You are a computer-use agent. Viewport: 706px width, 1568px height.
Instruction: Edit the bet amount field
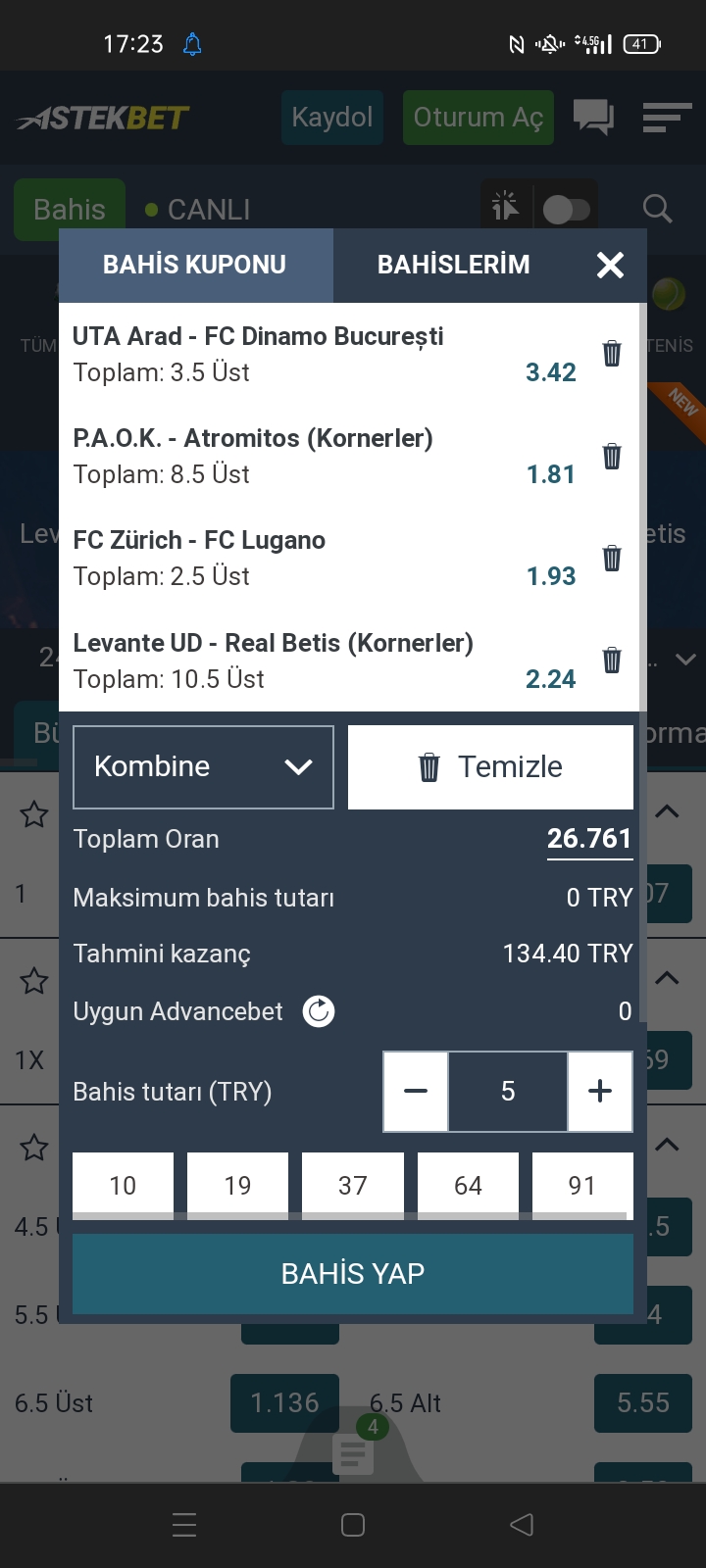point(508,1092)
